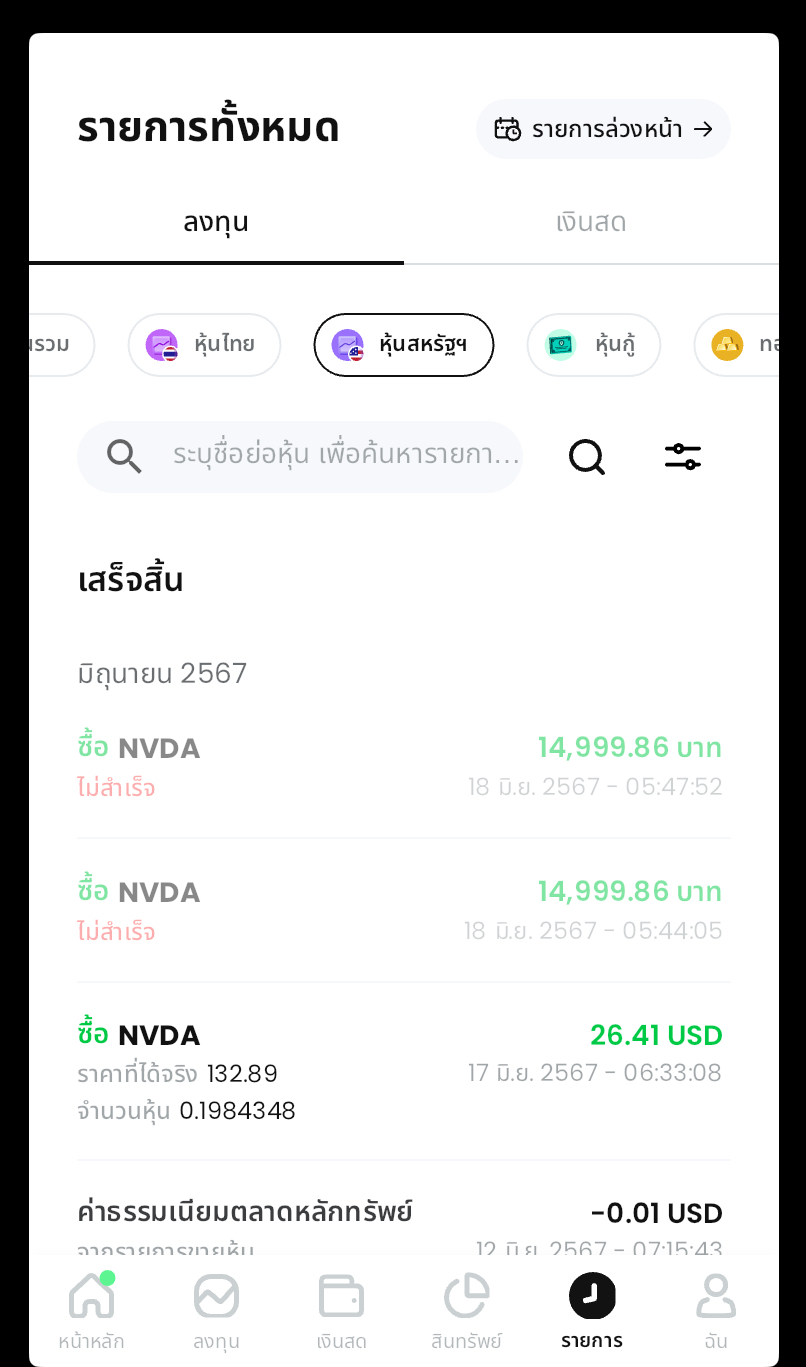Select the หุ้นไทย filter chip
The width and height of the screenshot is (806, 1367).
(x=204, y=345)
